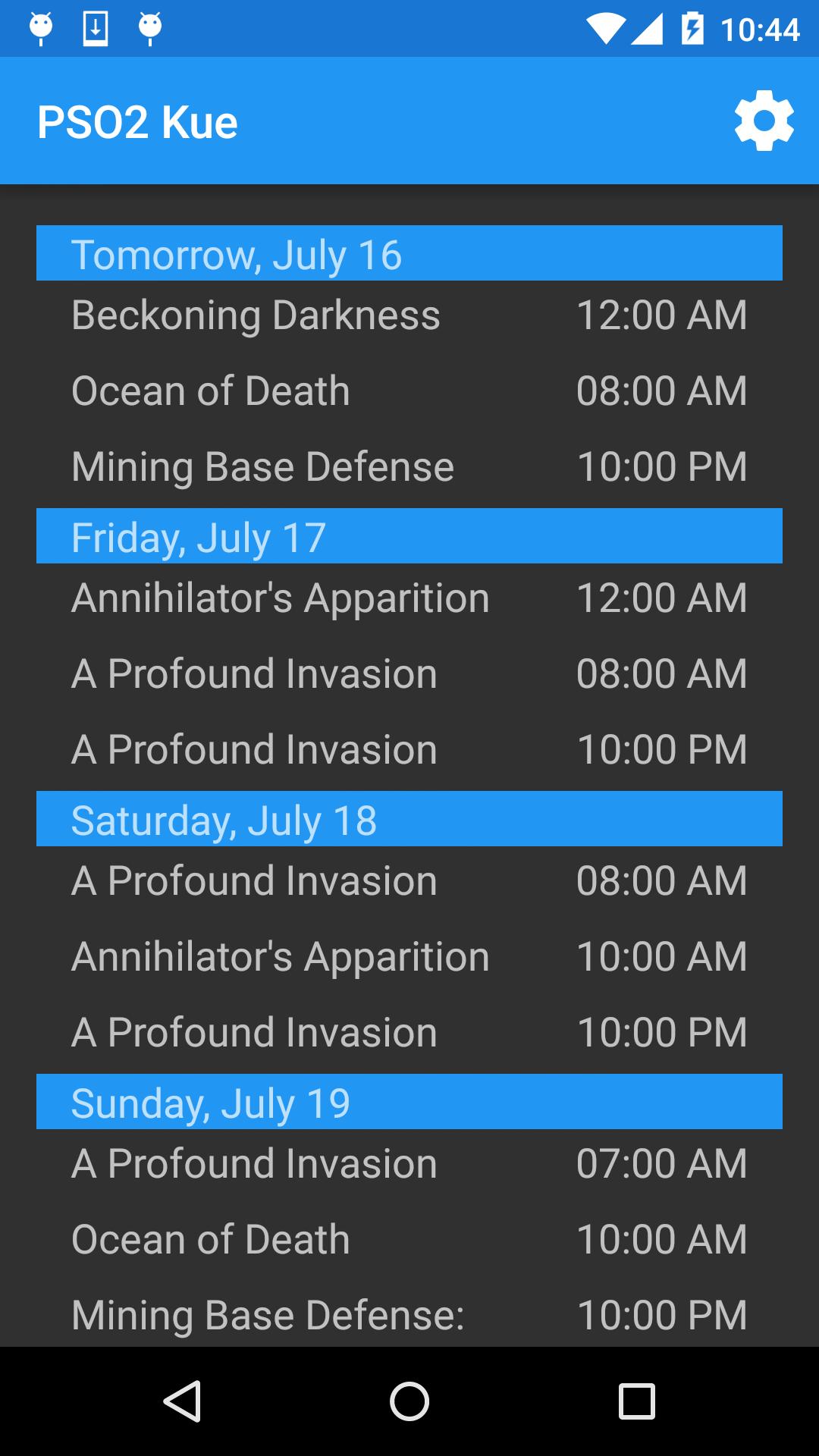
Task: Go back using the navigation bar
Action: click(x=182, y=1401)
